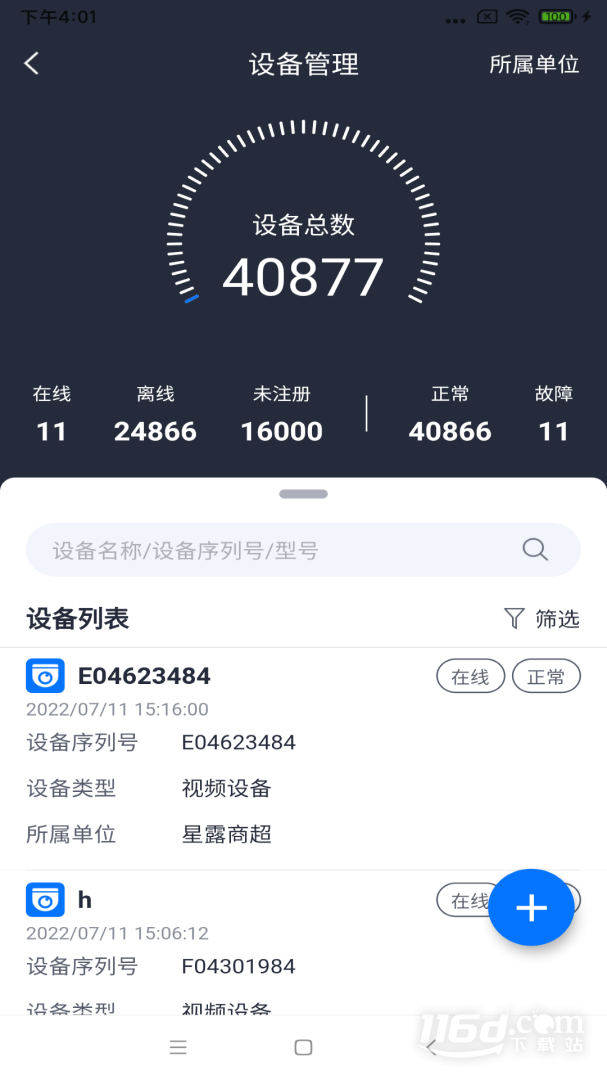Tap the sheet drag handle above the search box
The image size is (607, 1080).
[303, 494]
